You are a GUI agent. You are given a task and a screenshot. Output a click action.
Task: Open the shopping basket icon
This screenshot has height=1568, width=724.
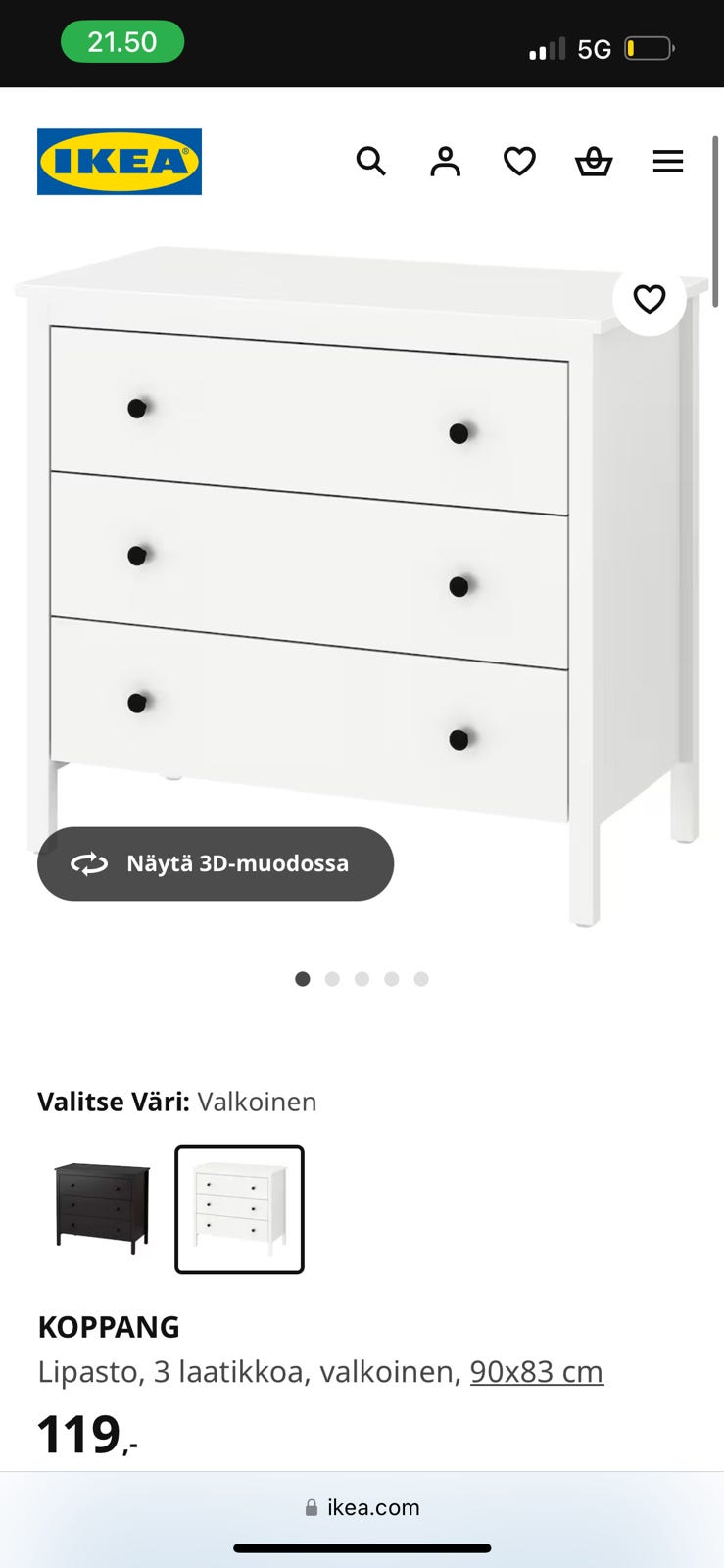[594, 161]
